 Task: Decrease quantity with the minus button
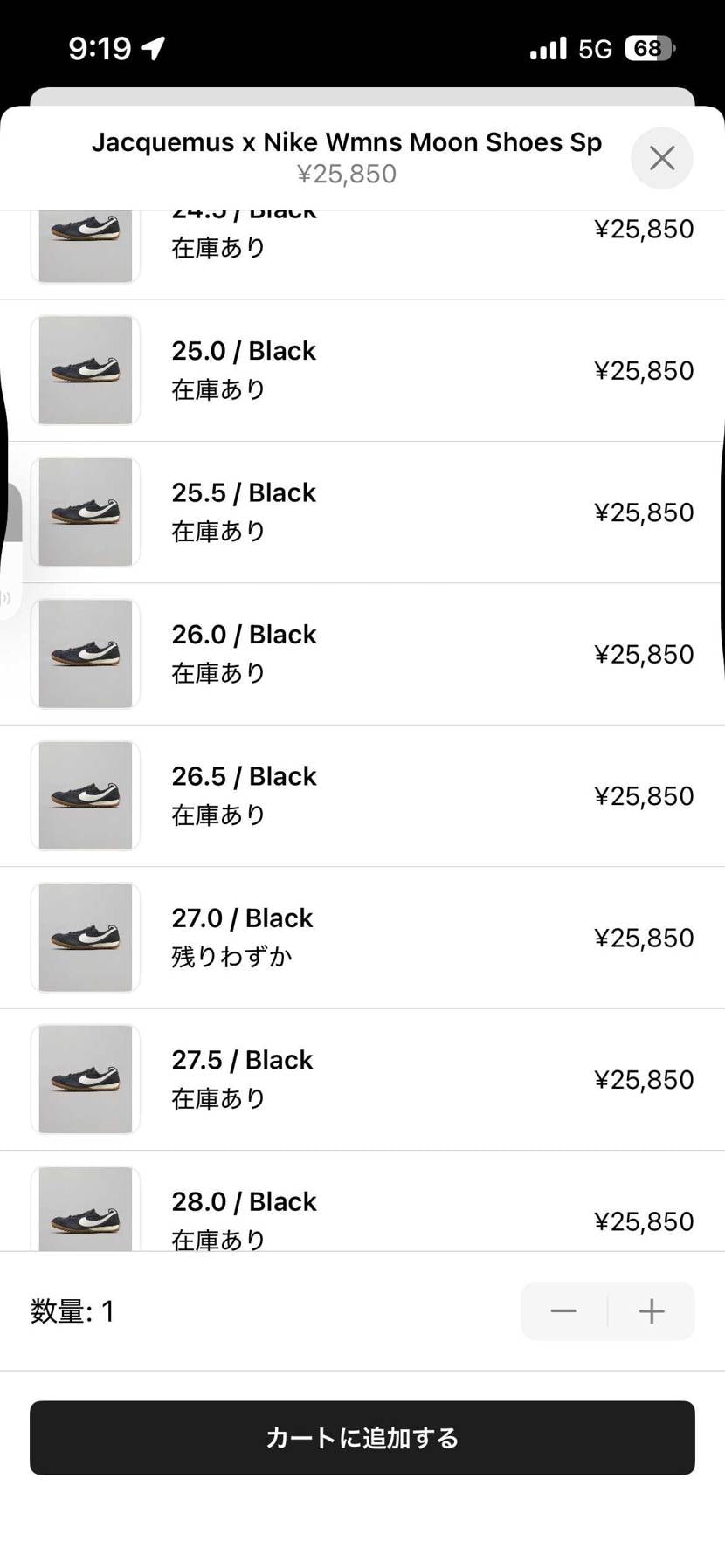[x=563, y=1310]
